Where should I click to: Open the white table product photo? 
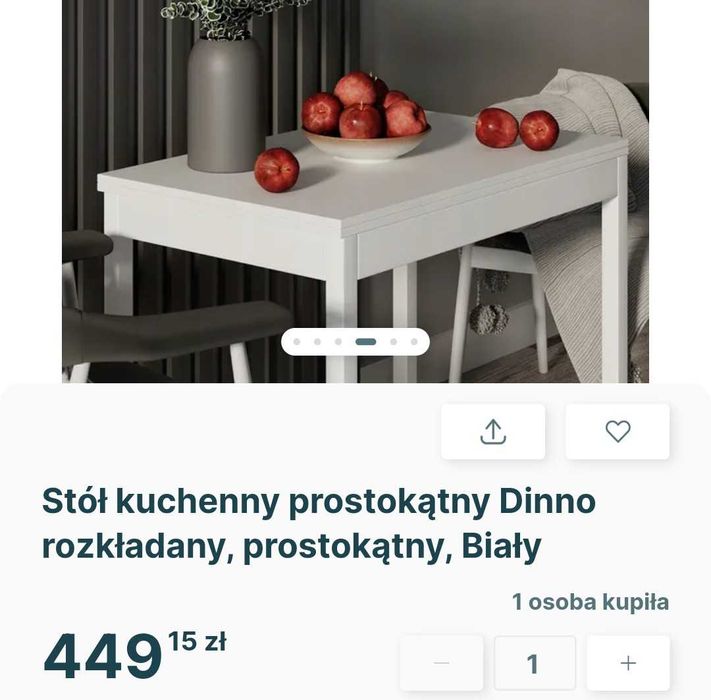pyautogui.click(x=355, y=180)
